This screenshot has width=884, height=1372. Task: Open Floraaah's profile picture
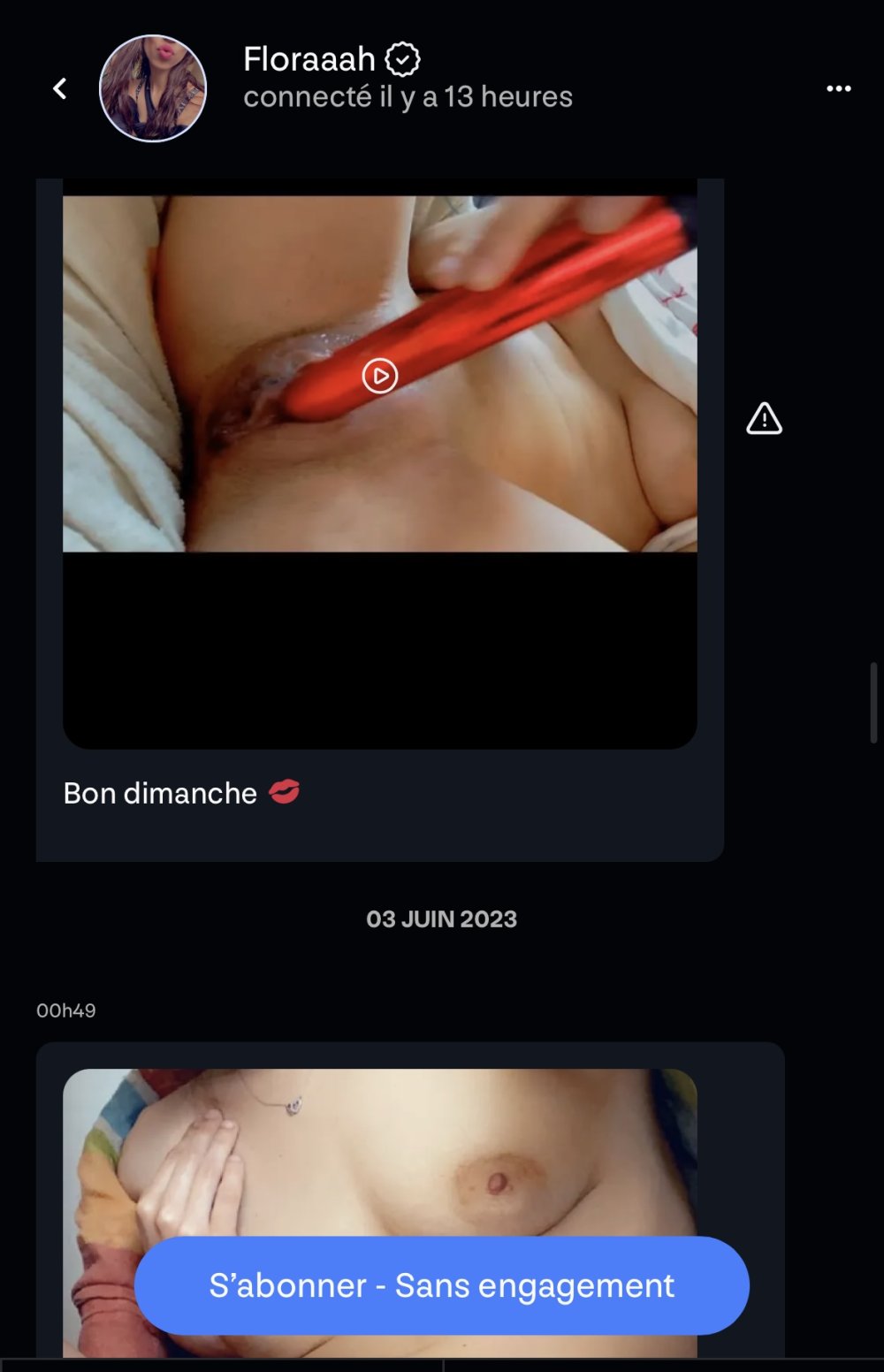(153, 88)
